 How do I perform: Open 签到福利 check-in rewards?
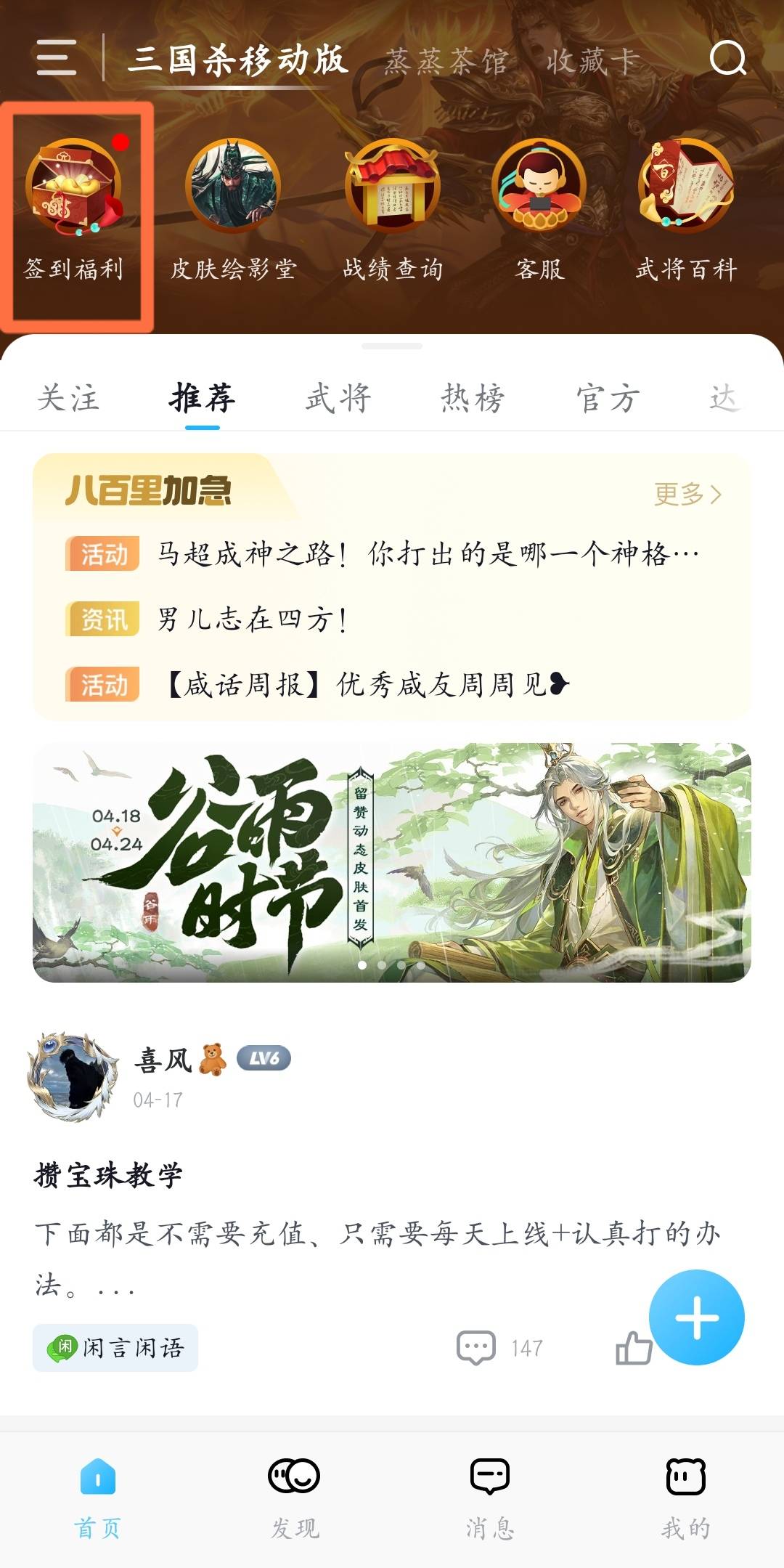coord(73,211)
